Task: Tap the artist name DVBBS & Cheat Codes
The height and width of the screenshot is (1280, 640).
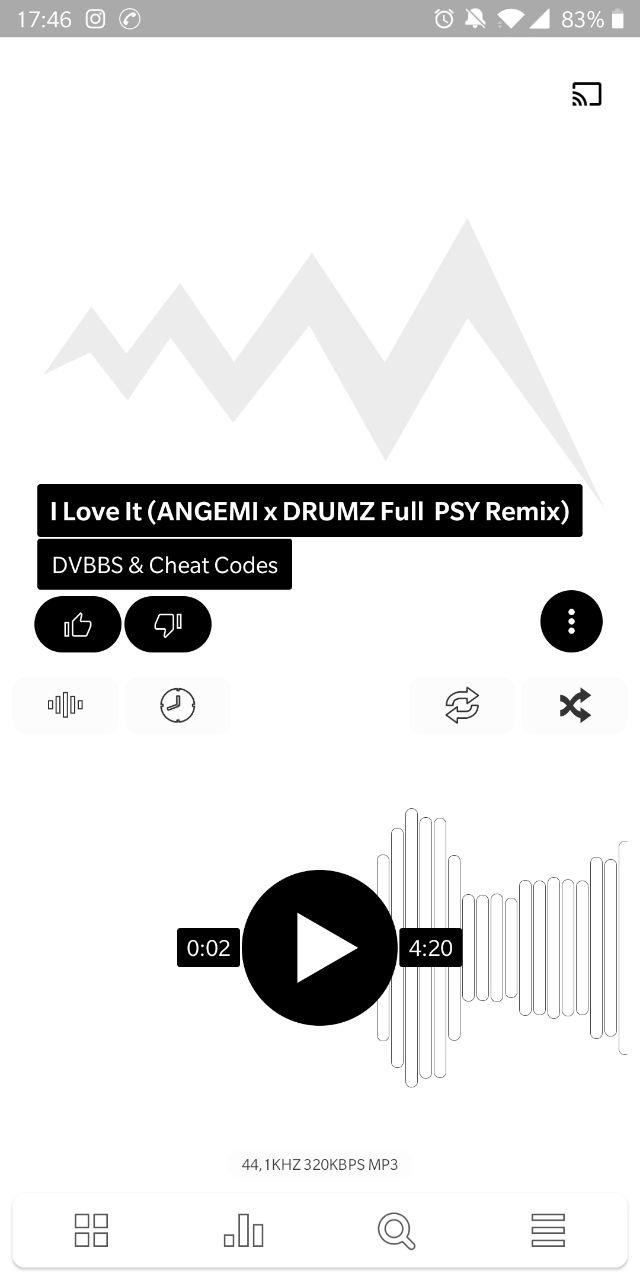Action: pyautogui.click(x=165, y=565)
